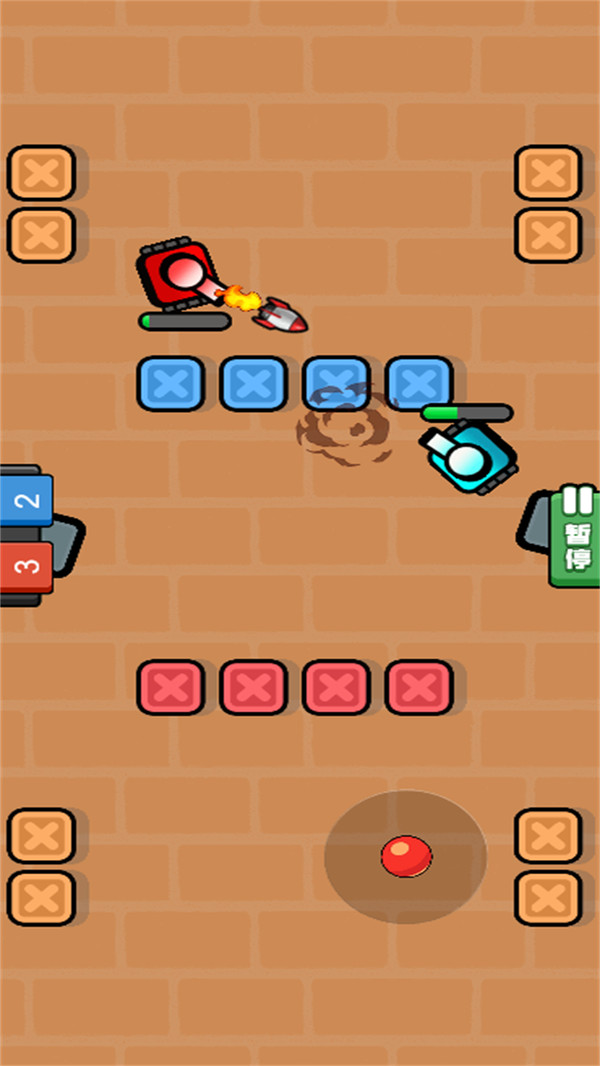
Task: Pause the game with the green 暂停 button
Action: point(575,535)
